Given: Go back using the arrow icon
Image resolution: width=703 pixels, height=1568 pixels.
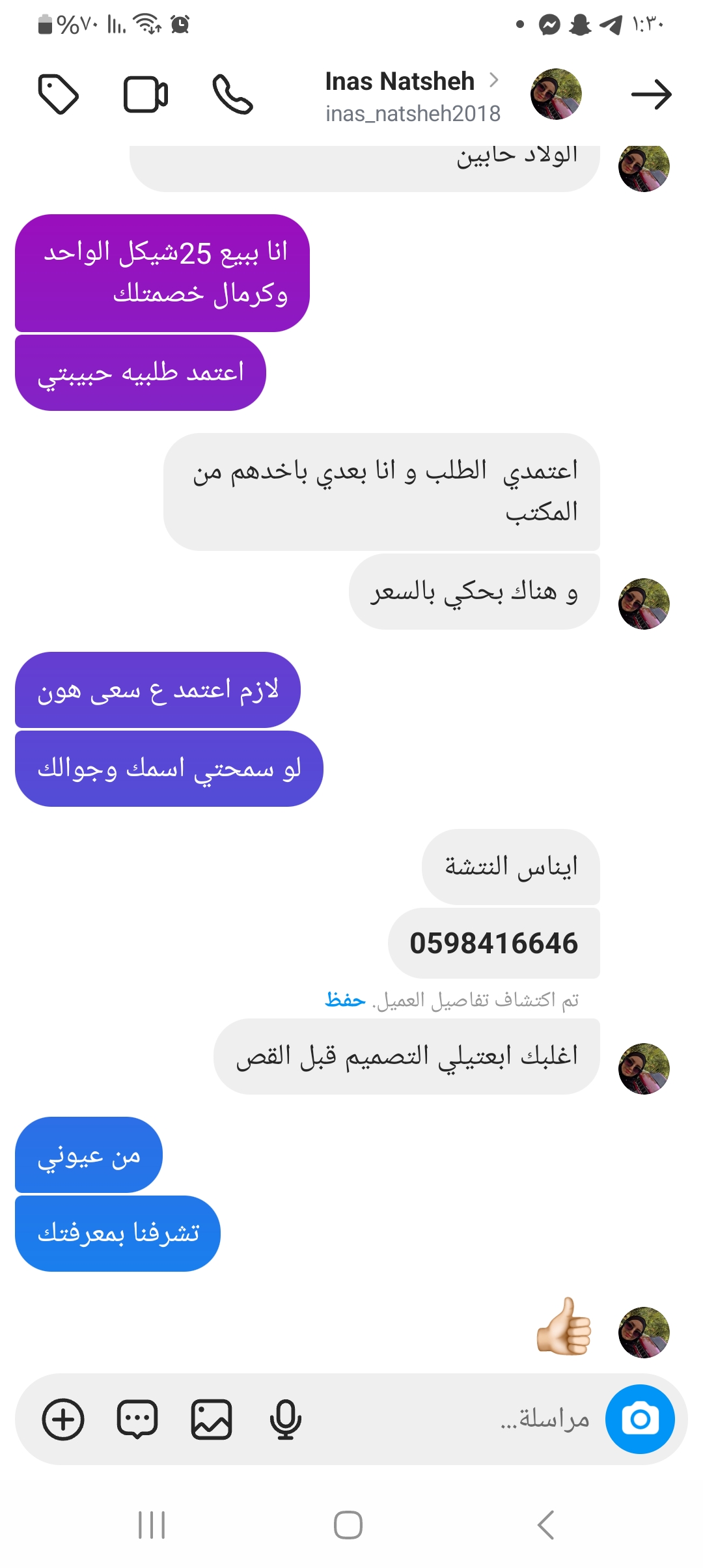Looking at the screenshot, I should pos(651,95).
